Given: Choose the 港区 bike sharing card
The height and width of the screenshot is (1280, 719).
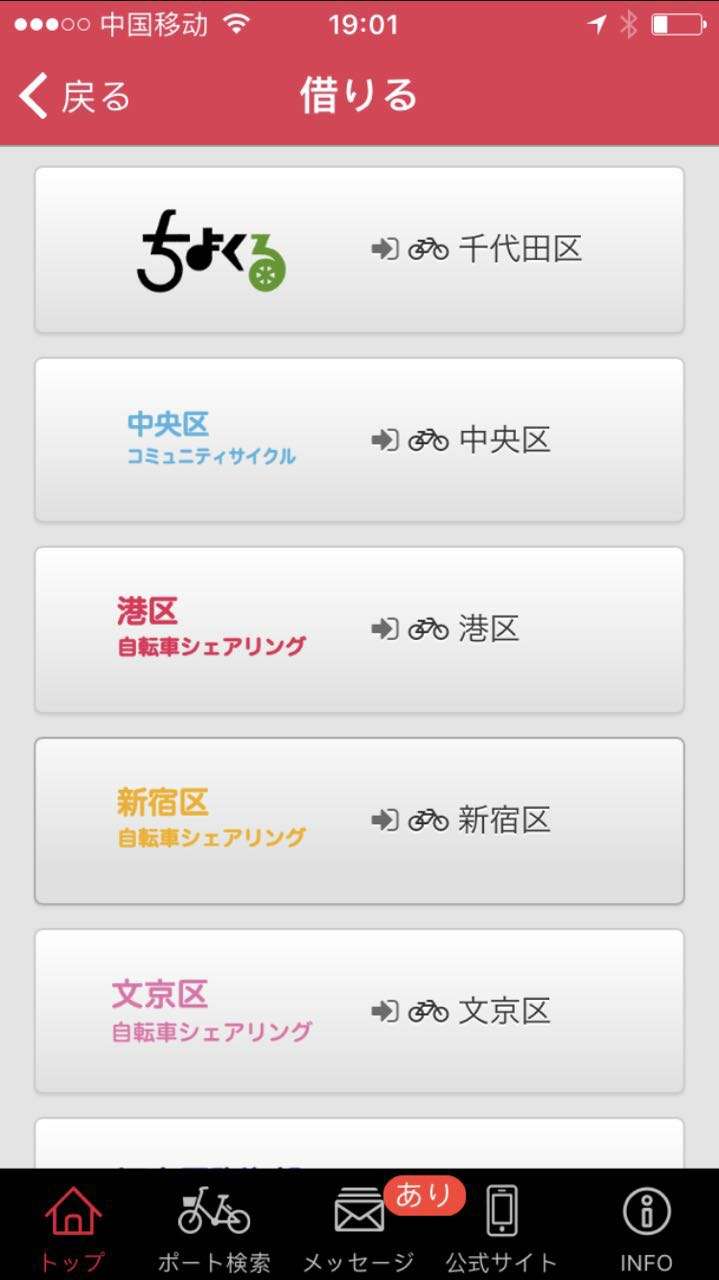Looking at the screenshot, I should pyautogui.click(x=359, y=630).
